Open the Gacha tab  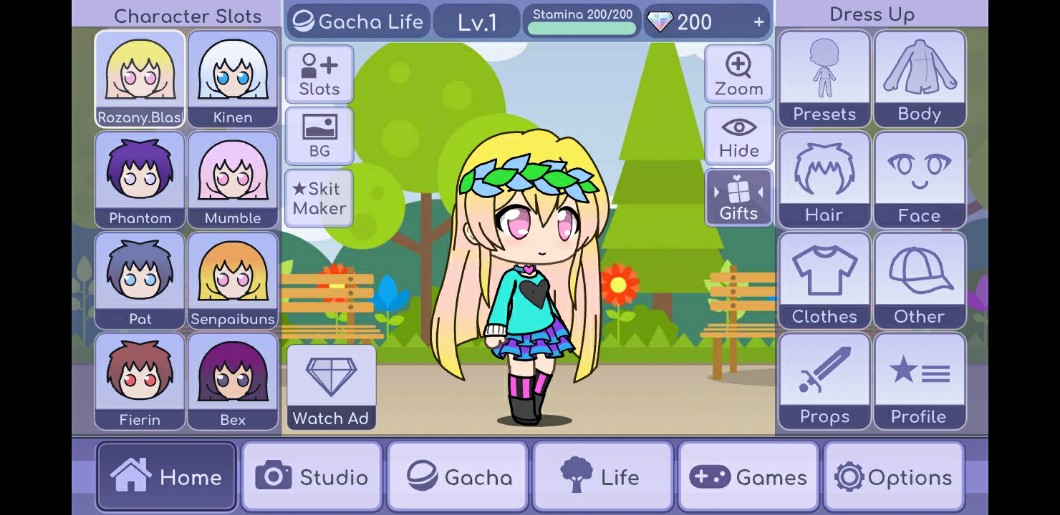[x=458, y=476]
